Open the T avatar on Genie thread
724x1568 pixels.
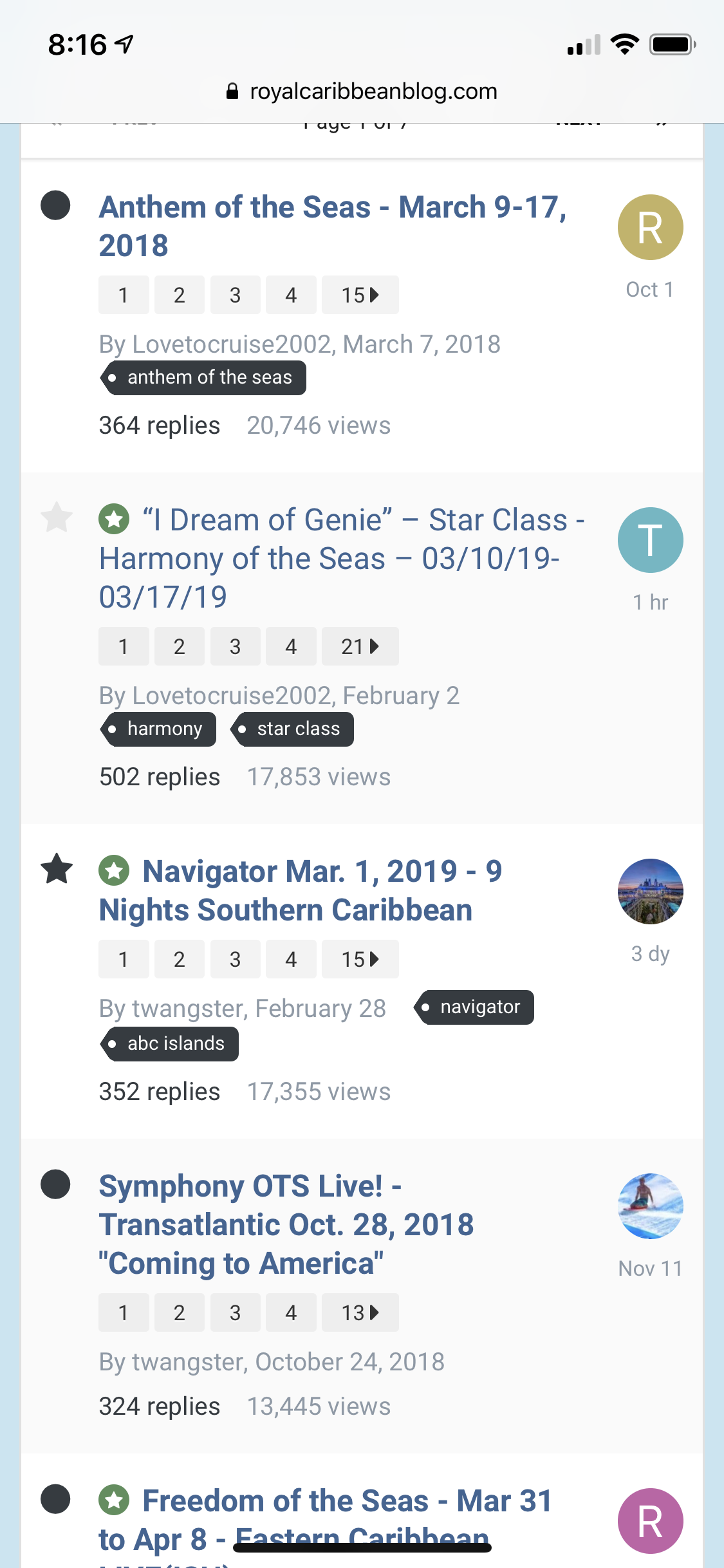pyautogui.click(x=650, y=540)
